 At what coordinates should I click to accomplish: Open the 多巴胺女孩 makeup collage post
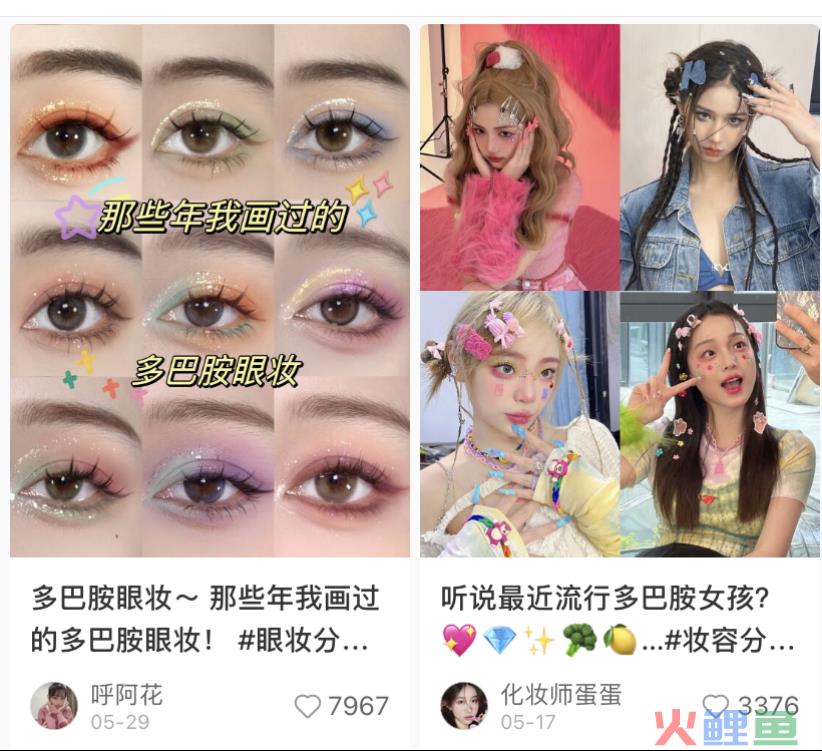click(x=618, y=290)
